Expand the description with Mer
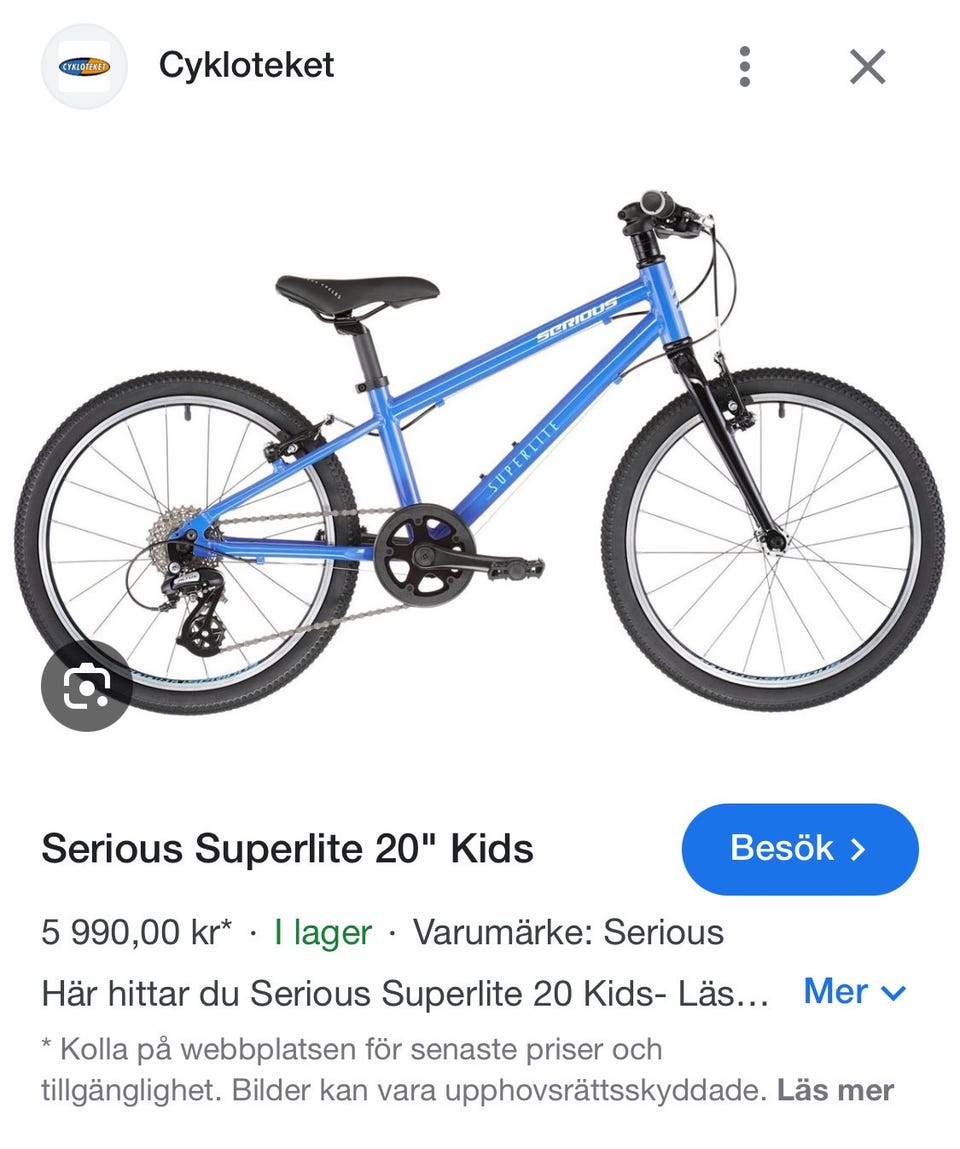The height and width of the screenshot is (1149, 960). (x=854, y=992)
